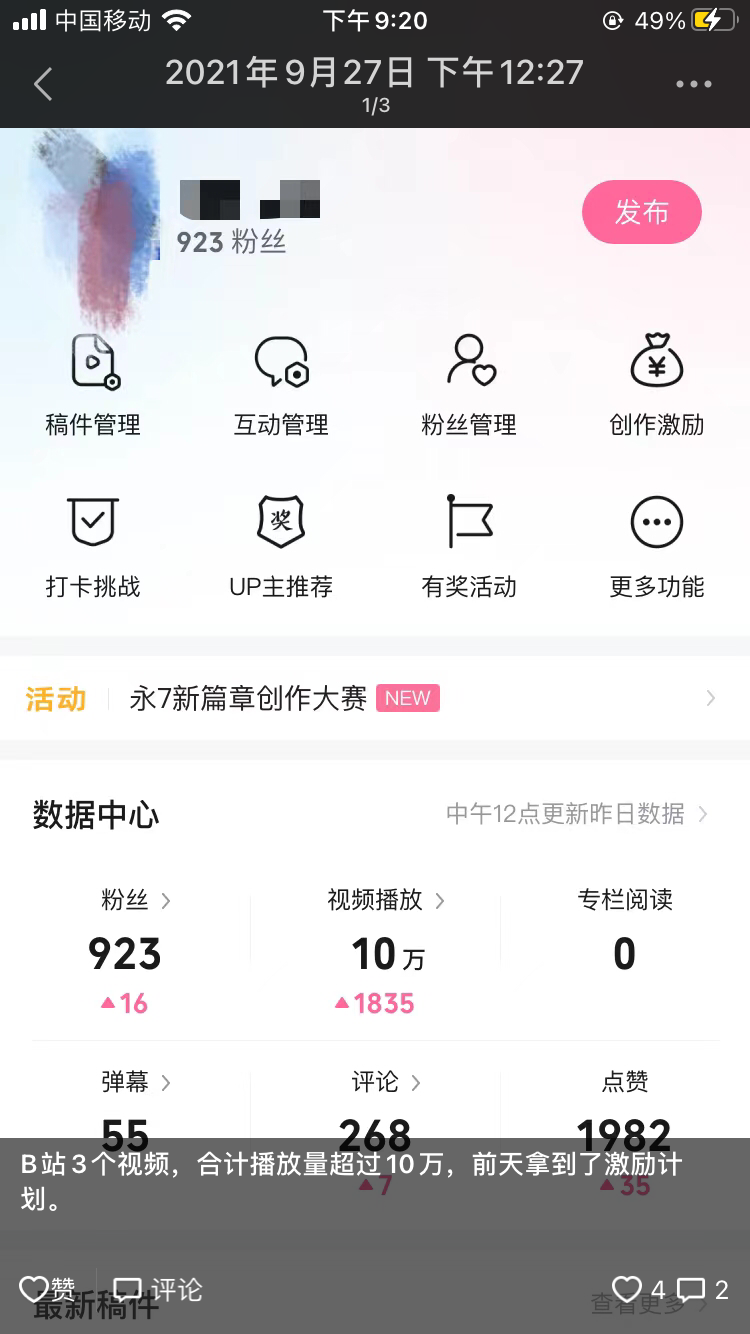Like this post with 赞
This screenshot has height=1334, width=750.
coord(48,1289)
